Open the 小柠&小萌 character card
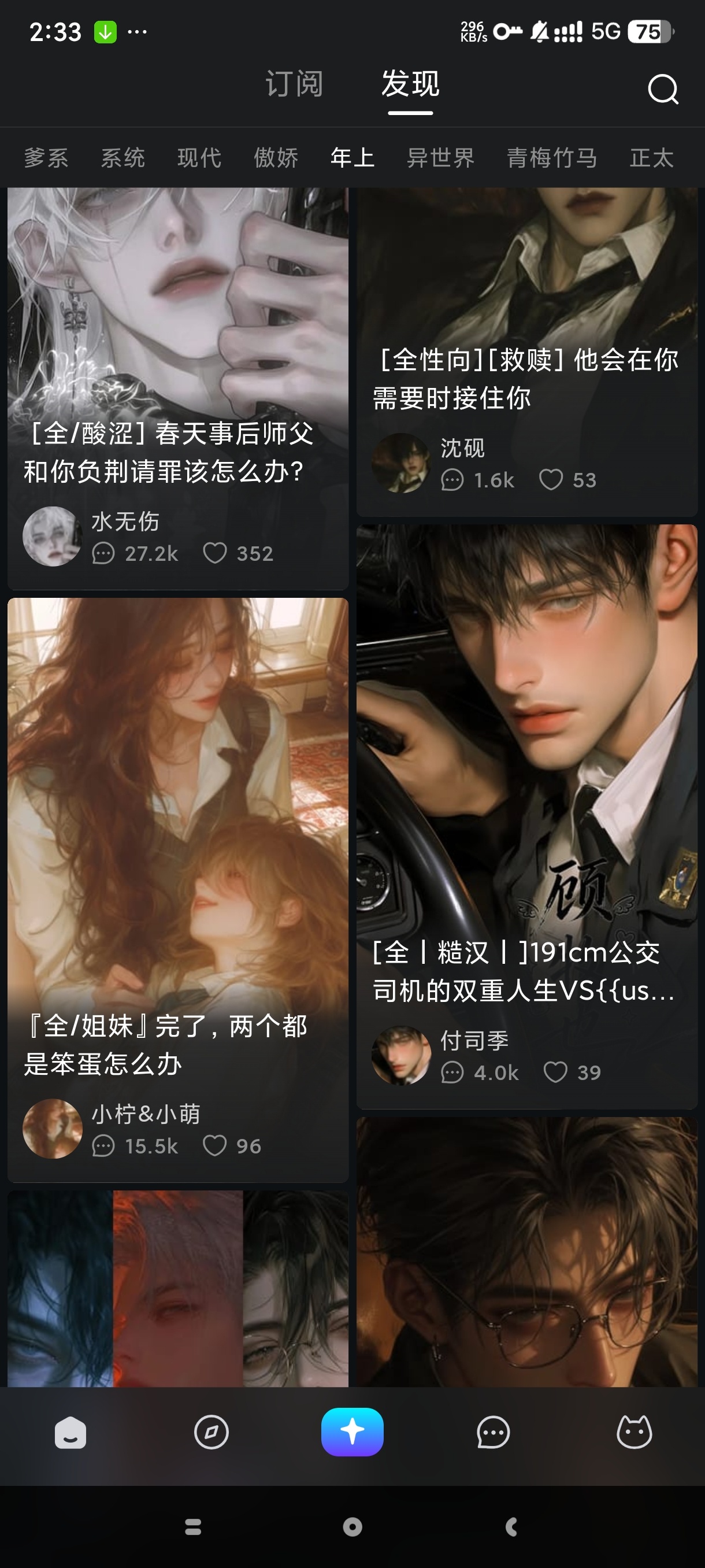This screenshot has width=705, height=1568. click(x=177, y=852)
